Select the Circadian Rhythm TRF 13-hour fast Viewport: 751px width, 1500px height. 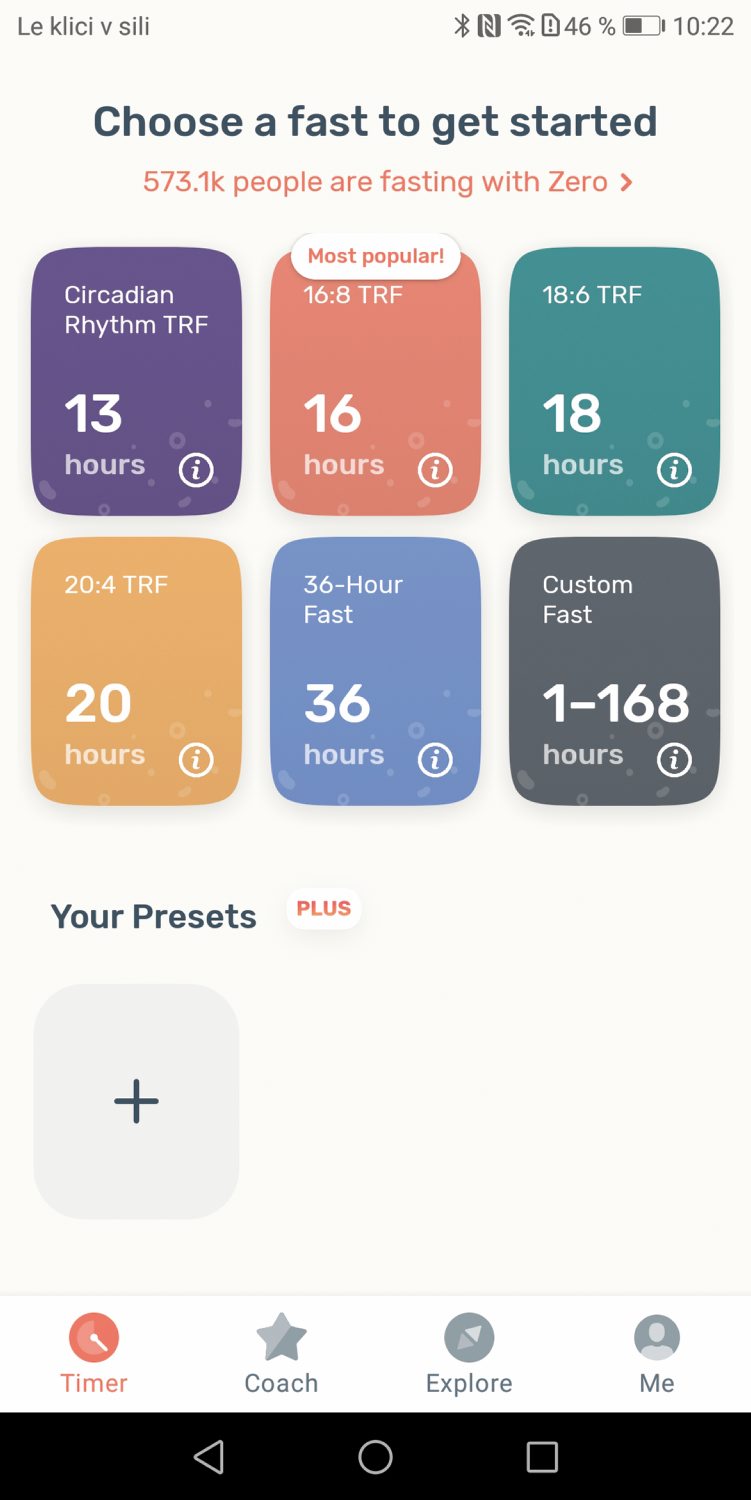136,381
